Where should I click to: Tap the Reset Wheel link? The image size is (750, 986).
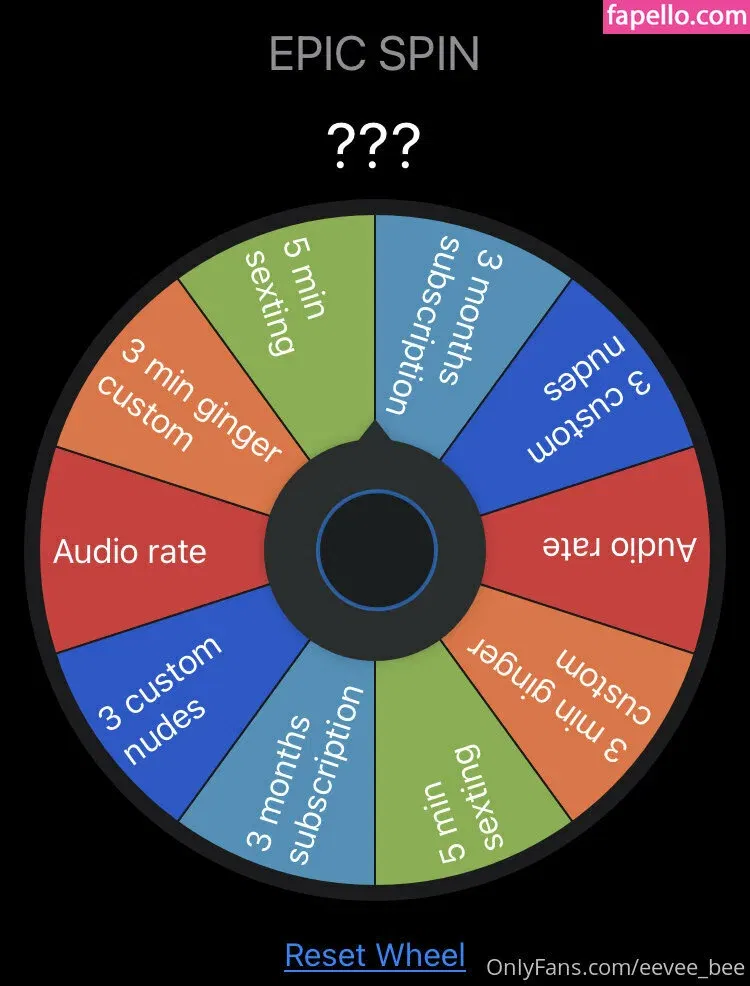(375, 955)
